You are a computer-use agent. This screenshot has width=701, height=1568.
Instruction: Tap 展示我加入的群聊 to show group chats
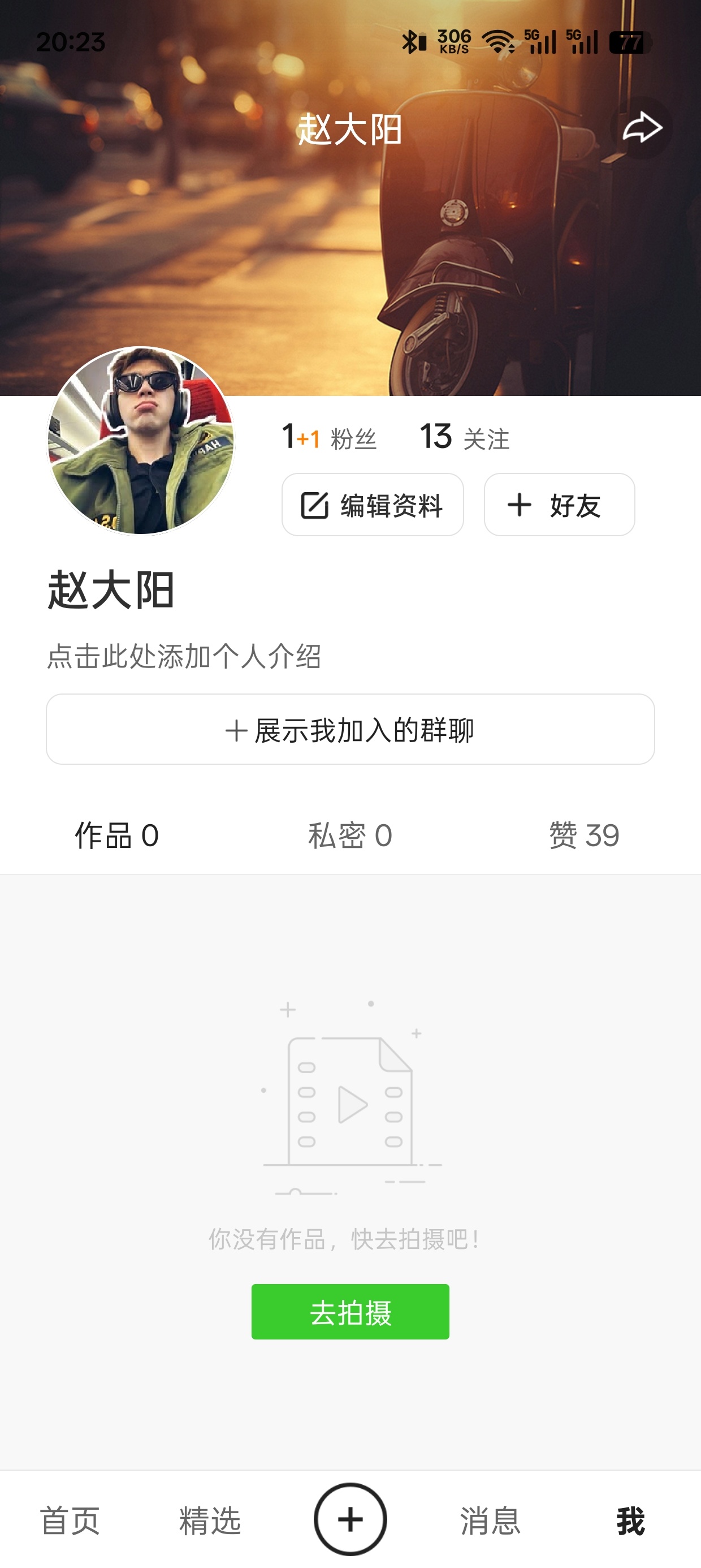click(x=350, y=729)
